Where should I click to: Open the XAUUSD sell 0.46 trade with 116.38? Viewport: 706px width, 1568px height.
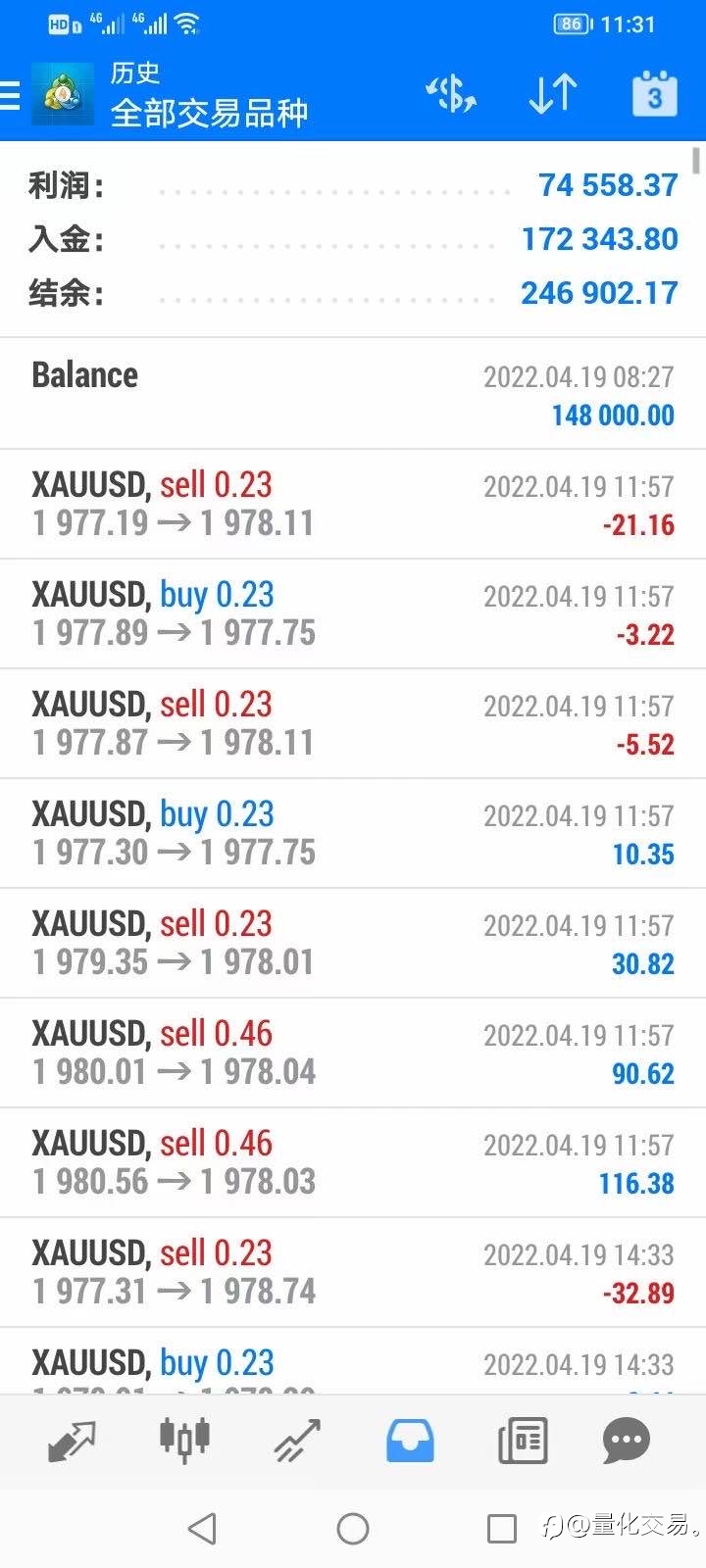353,1163
